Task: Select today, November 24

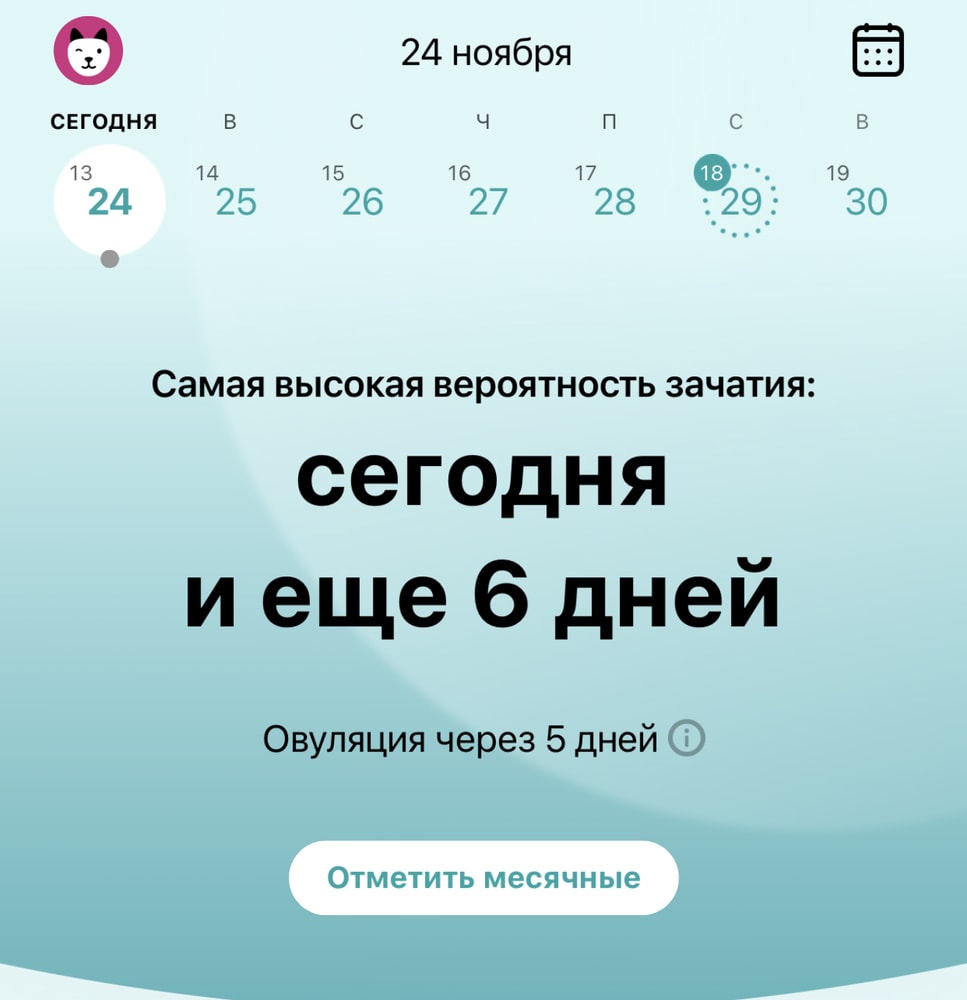Action: (109, 201)
